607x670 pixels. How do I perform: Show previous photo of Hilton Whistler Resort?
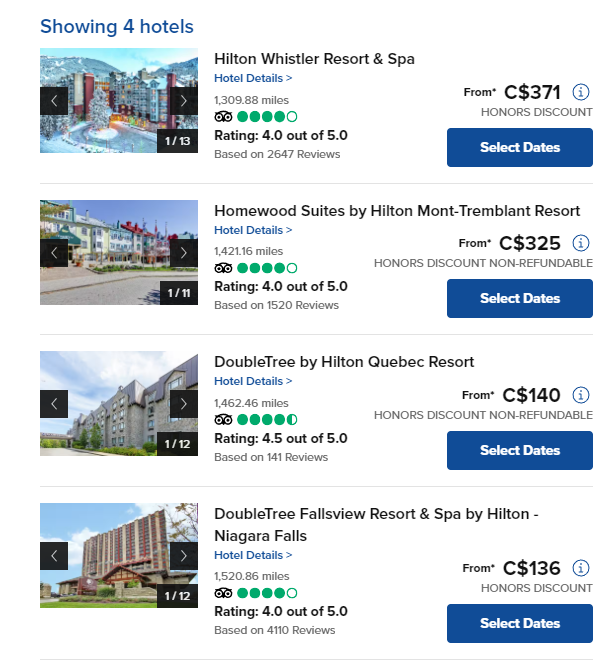tap(54, 100)
